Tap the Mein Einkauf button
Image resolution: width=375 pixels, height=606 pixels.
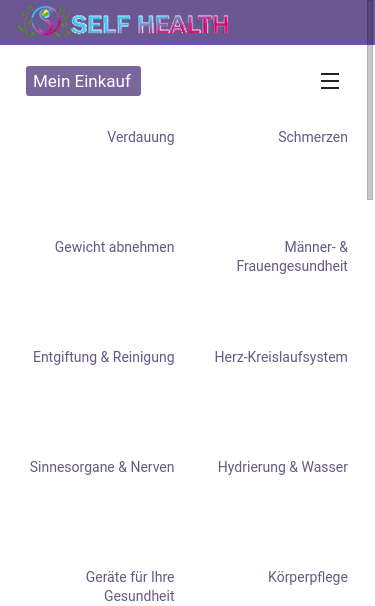[84, 81]
